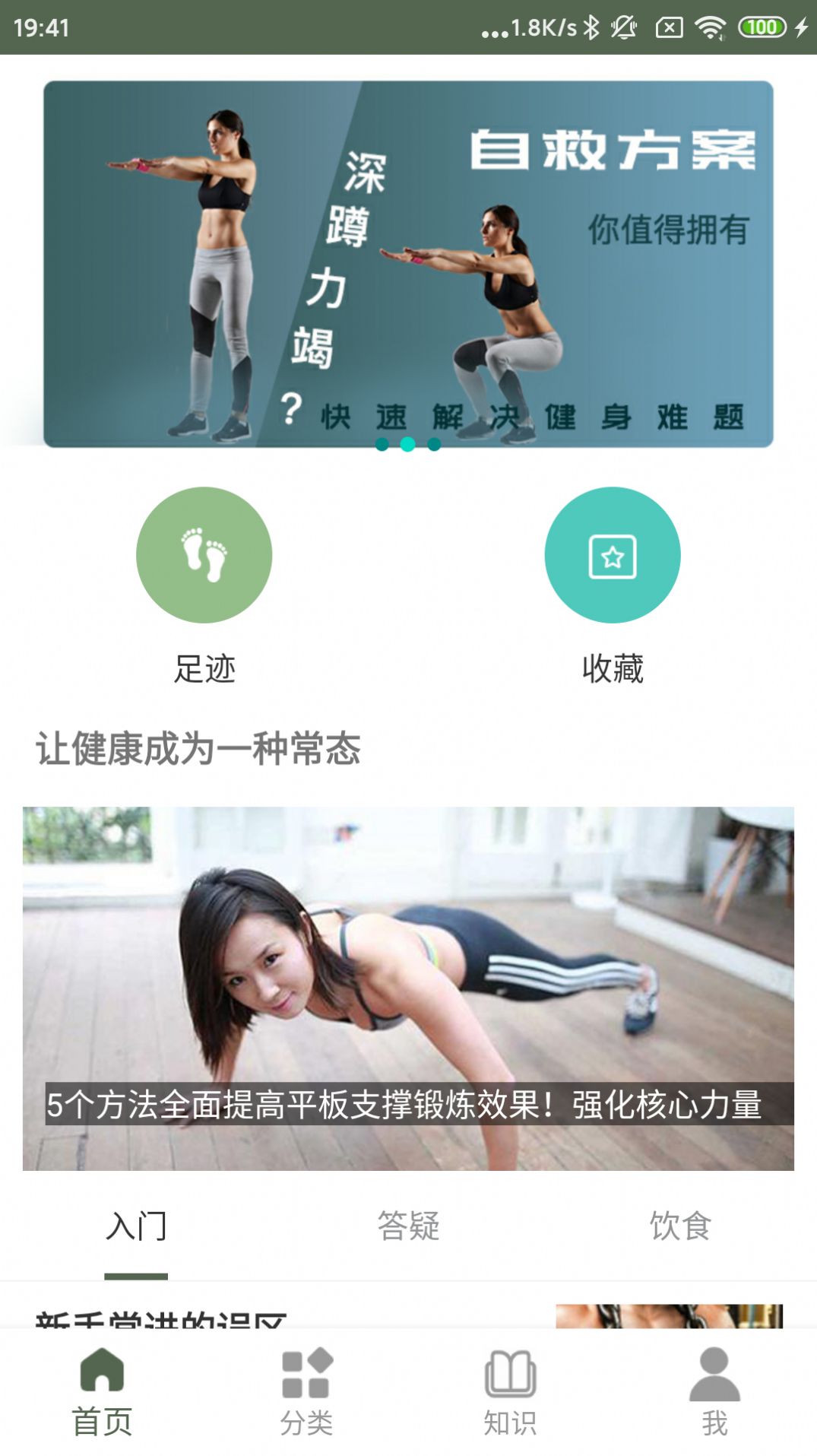Open the 自救方案 banner advertisement
The height and width of the screenshot is (1456, 817).
pos(408,262)
